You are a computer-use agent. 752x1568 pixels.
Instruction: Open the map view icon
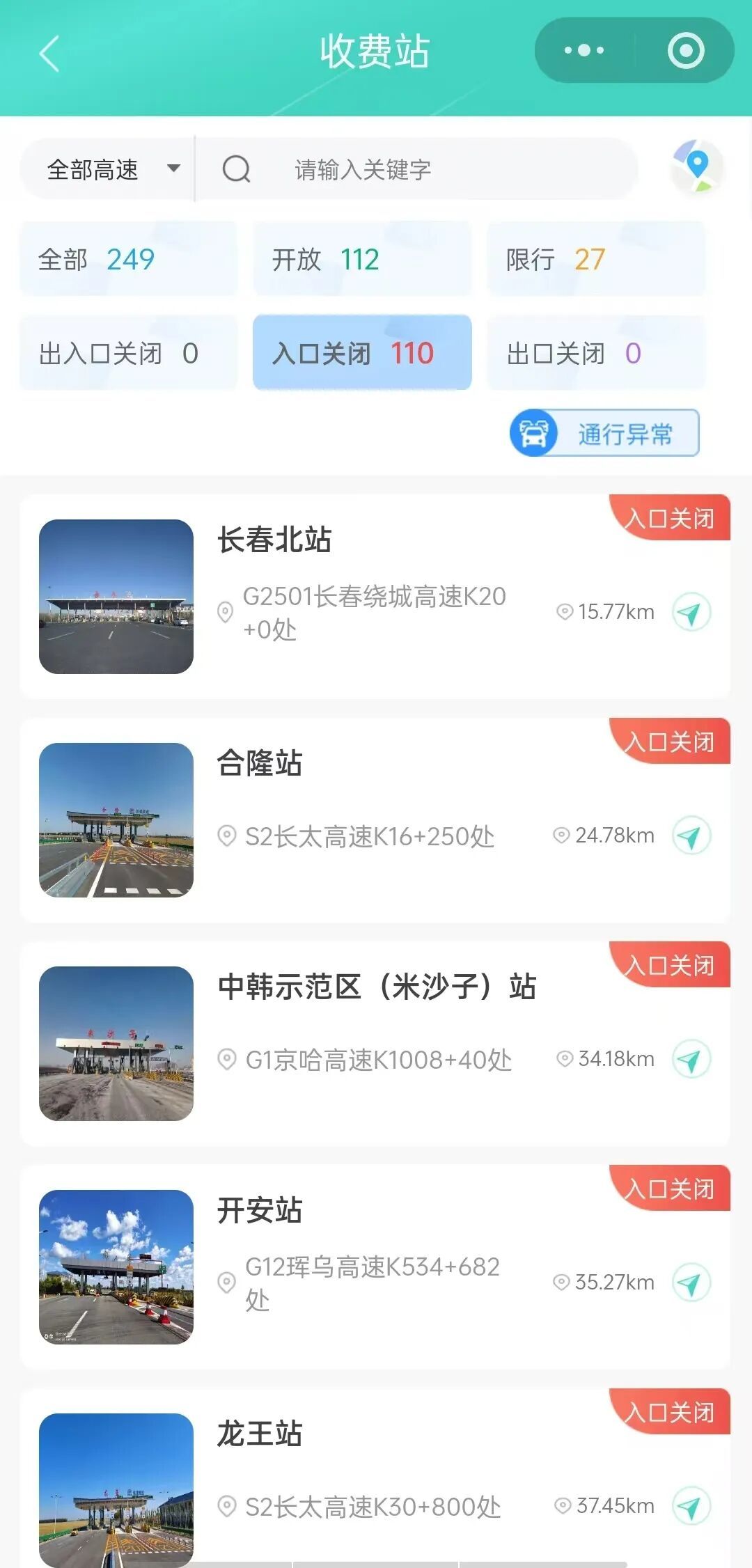tap(698, 167)
